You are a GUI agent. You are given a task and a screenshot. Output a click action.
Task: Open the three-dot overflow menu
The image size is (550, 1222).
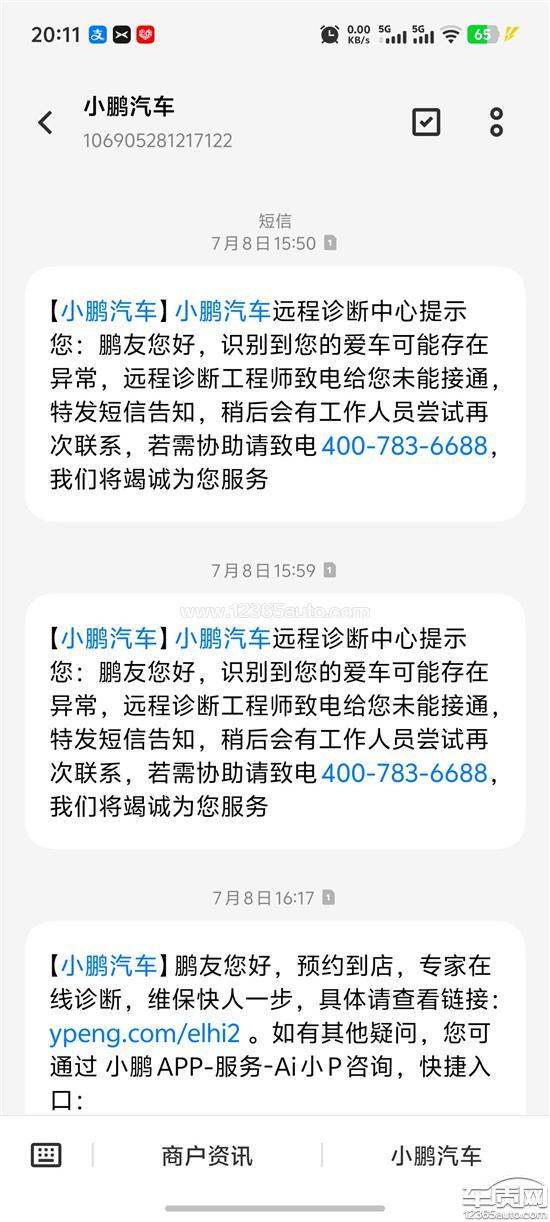pyautogui.click(x=496, y=122)
